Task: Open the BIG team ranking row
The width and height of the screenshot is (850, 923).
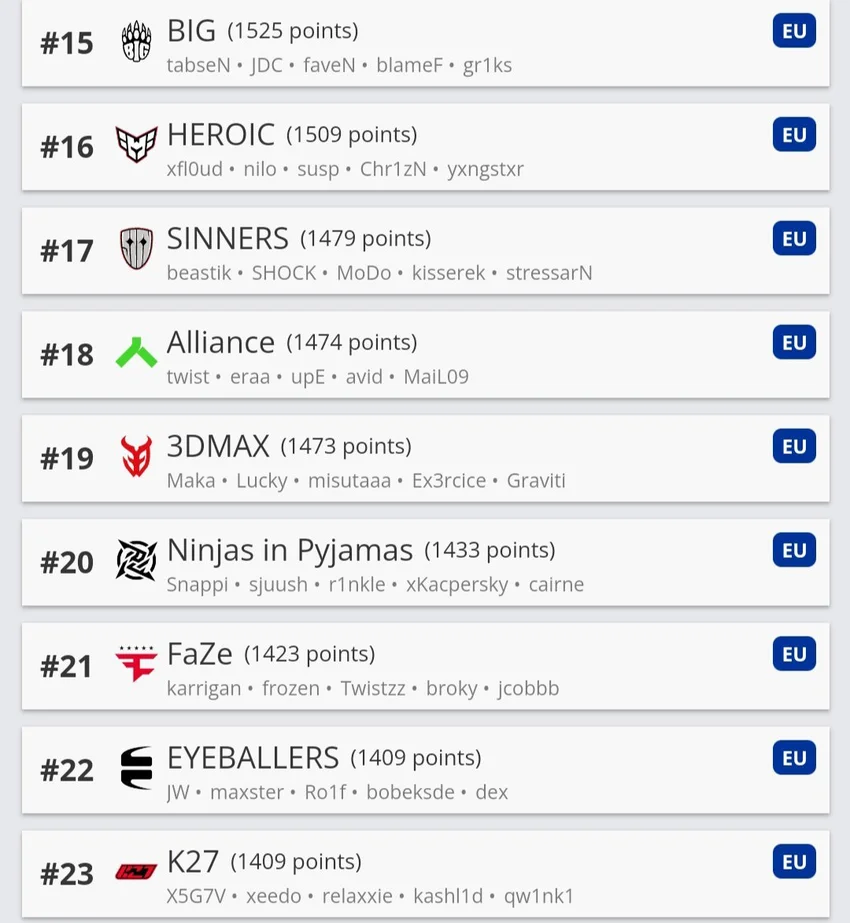Action: [x=426, y=43]
